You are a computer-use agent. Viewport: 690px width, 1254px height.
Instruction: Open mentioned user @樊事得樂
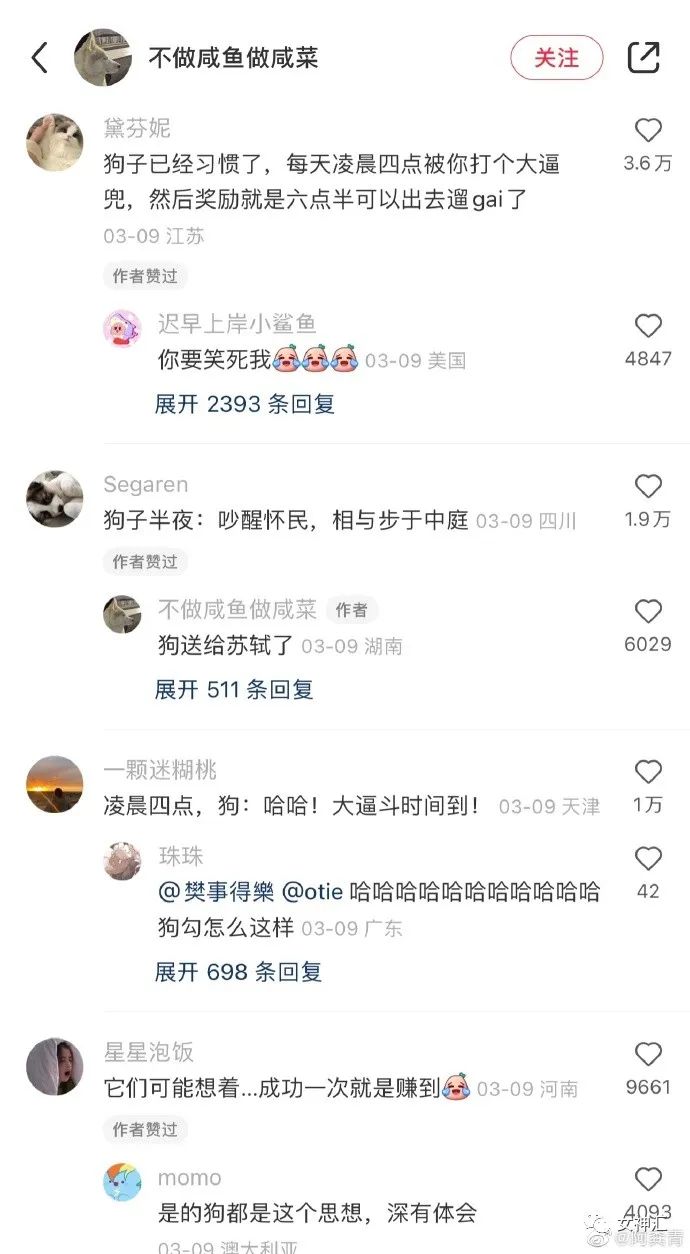[216, 892]
